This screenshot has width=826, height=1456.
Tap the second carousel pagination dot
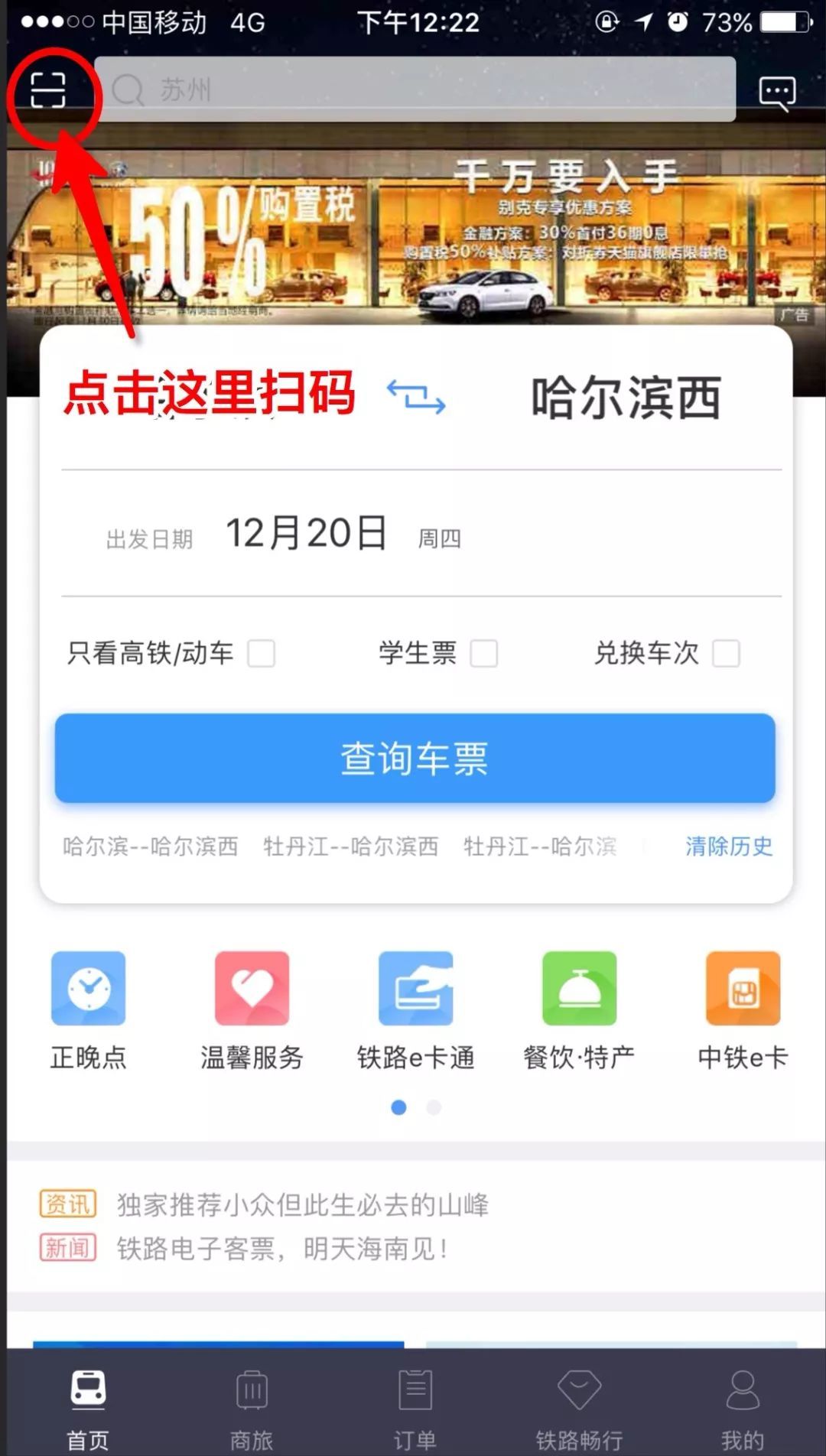click(x=433, y=1107)
